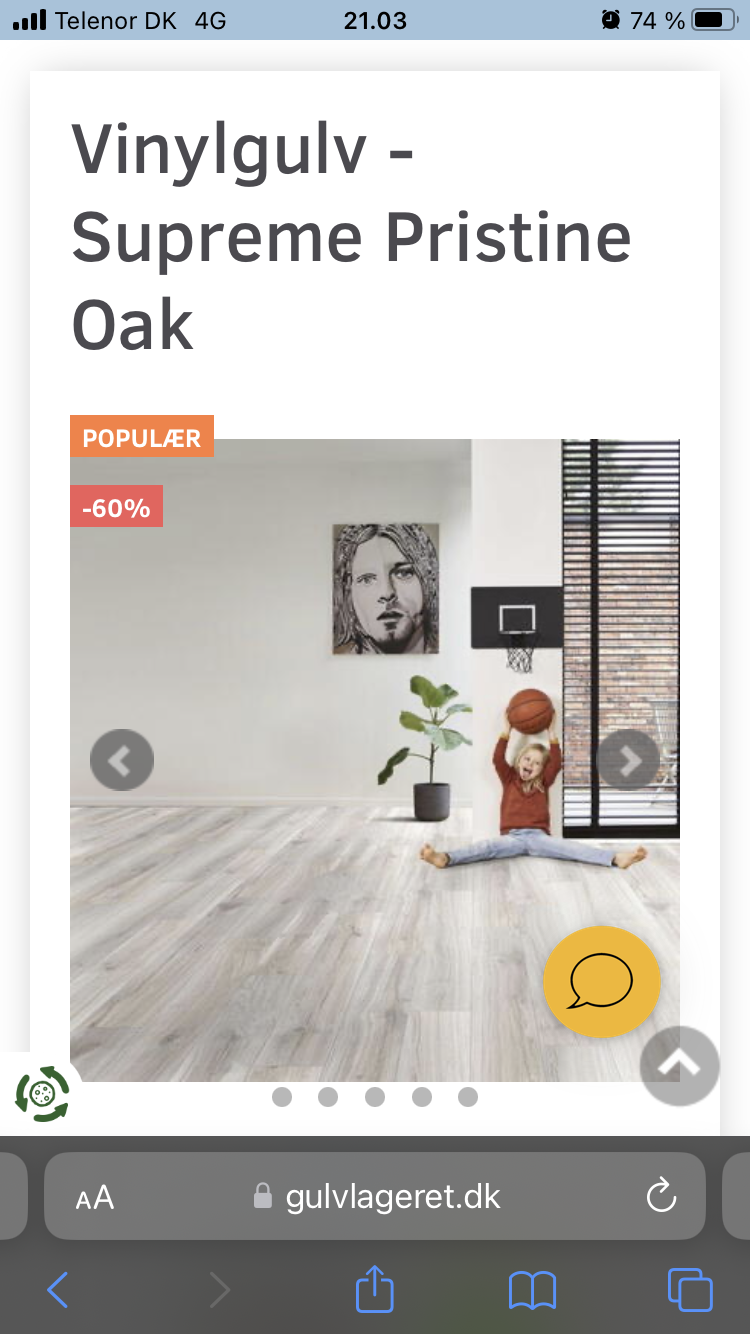Show the previous product image
The image size is (750, 1334).
(x=122, y=761)
